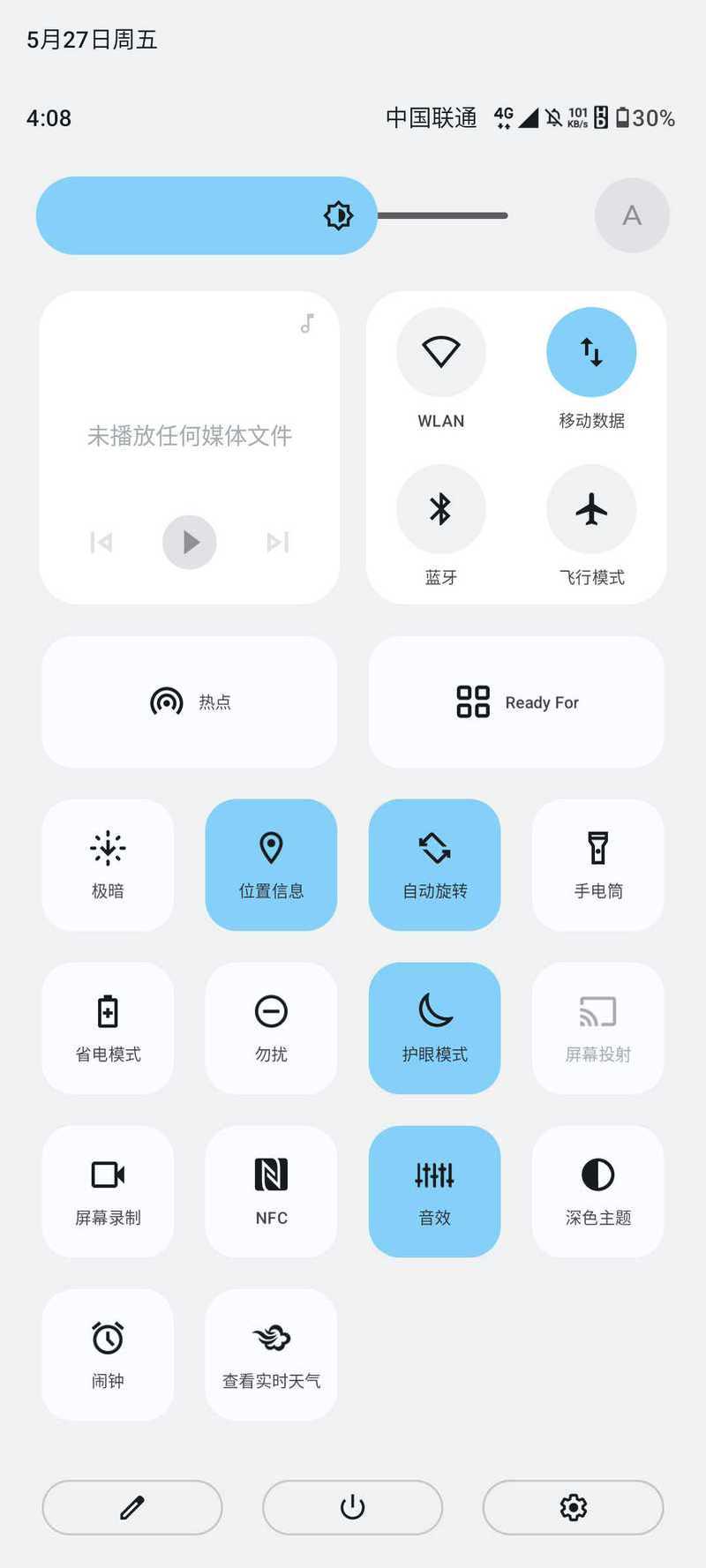Start screen recording (屏幕录制)
706x1568 pixels.
(x=108, y=1191)
